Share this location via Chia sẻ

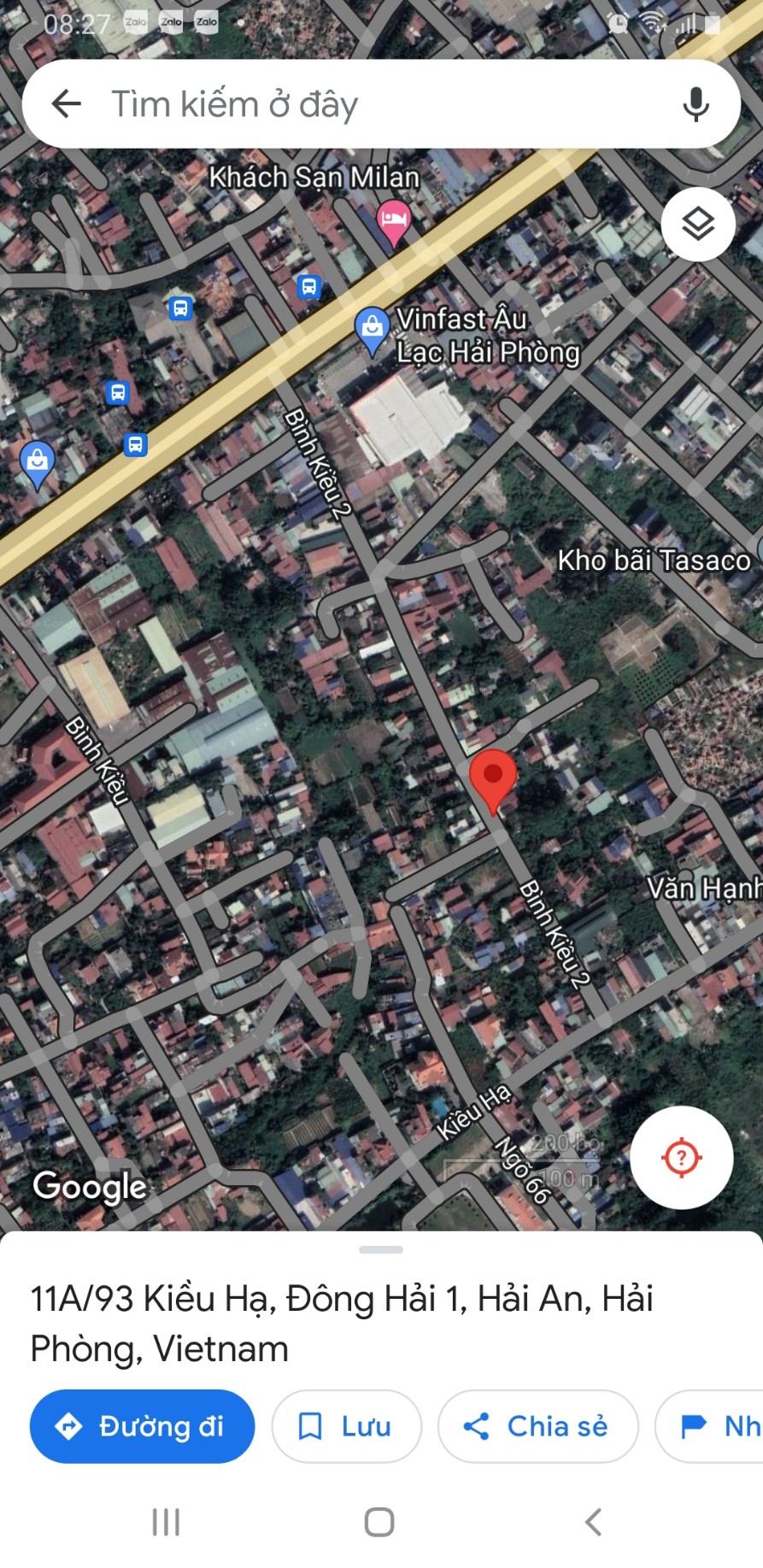(x=537, y=1425)
